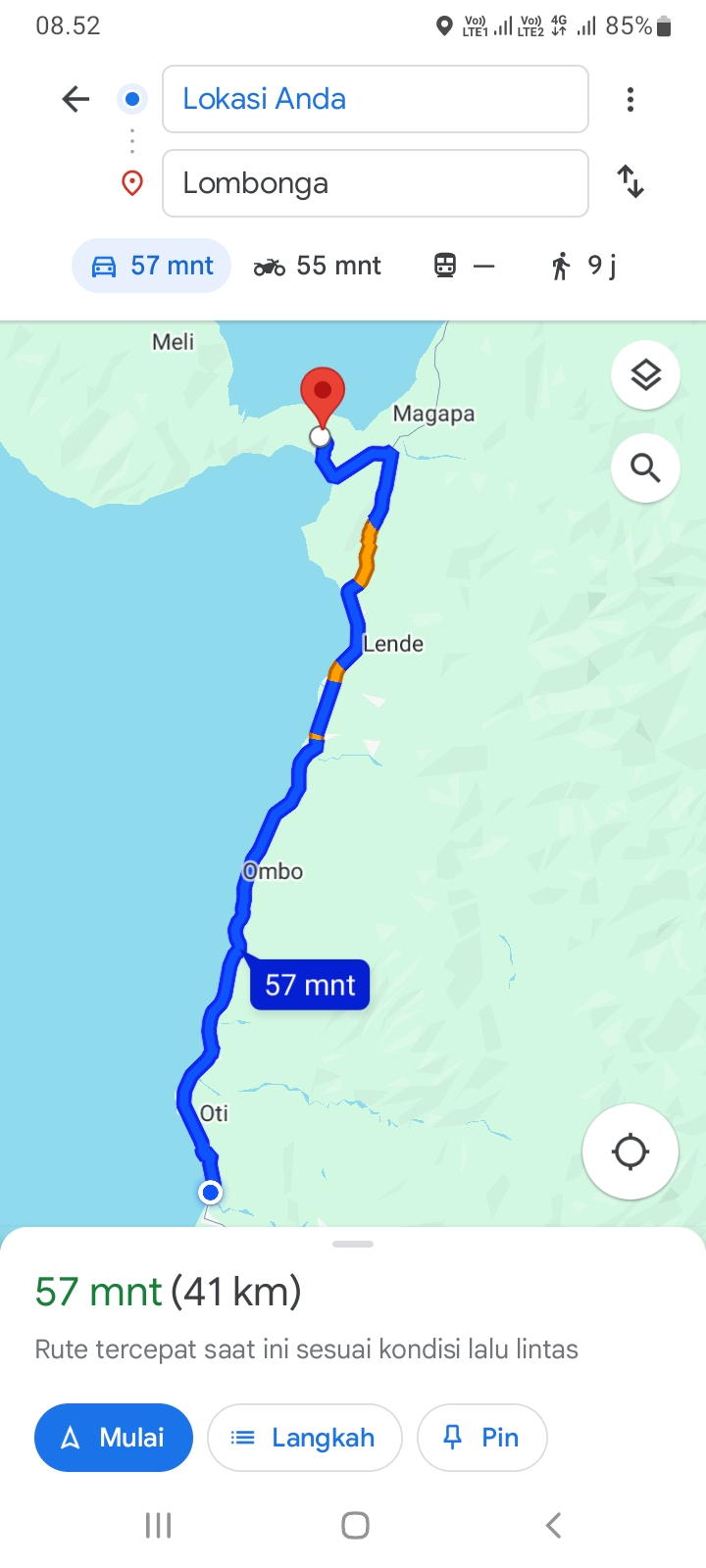
Task: Tap the 57 mnt route label on map
Action: point(310,985)
